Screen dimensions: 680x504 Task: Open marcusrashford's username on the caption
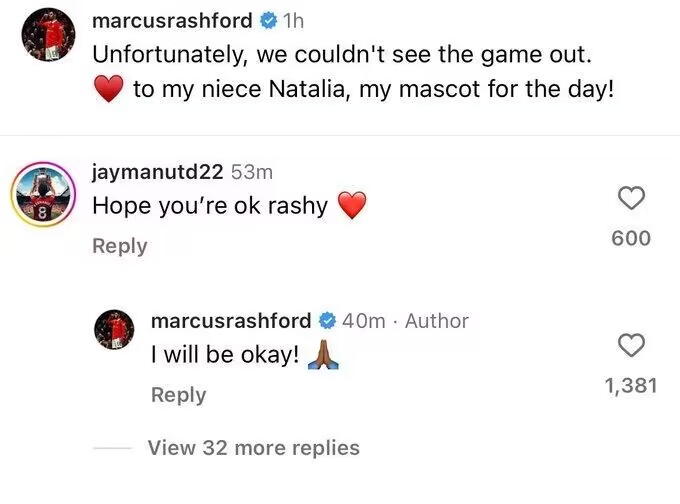(x=172, y=20)
